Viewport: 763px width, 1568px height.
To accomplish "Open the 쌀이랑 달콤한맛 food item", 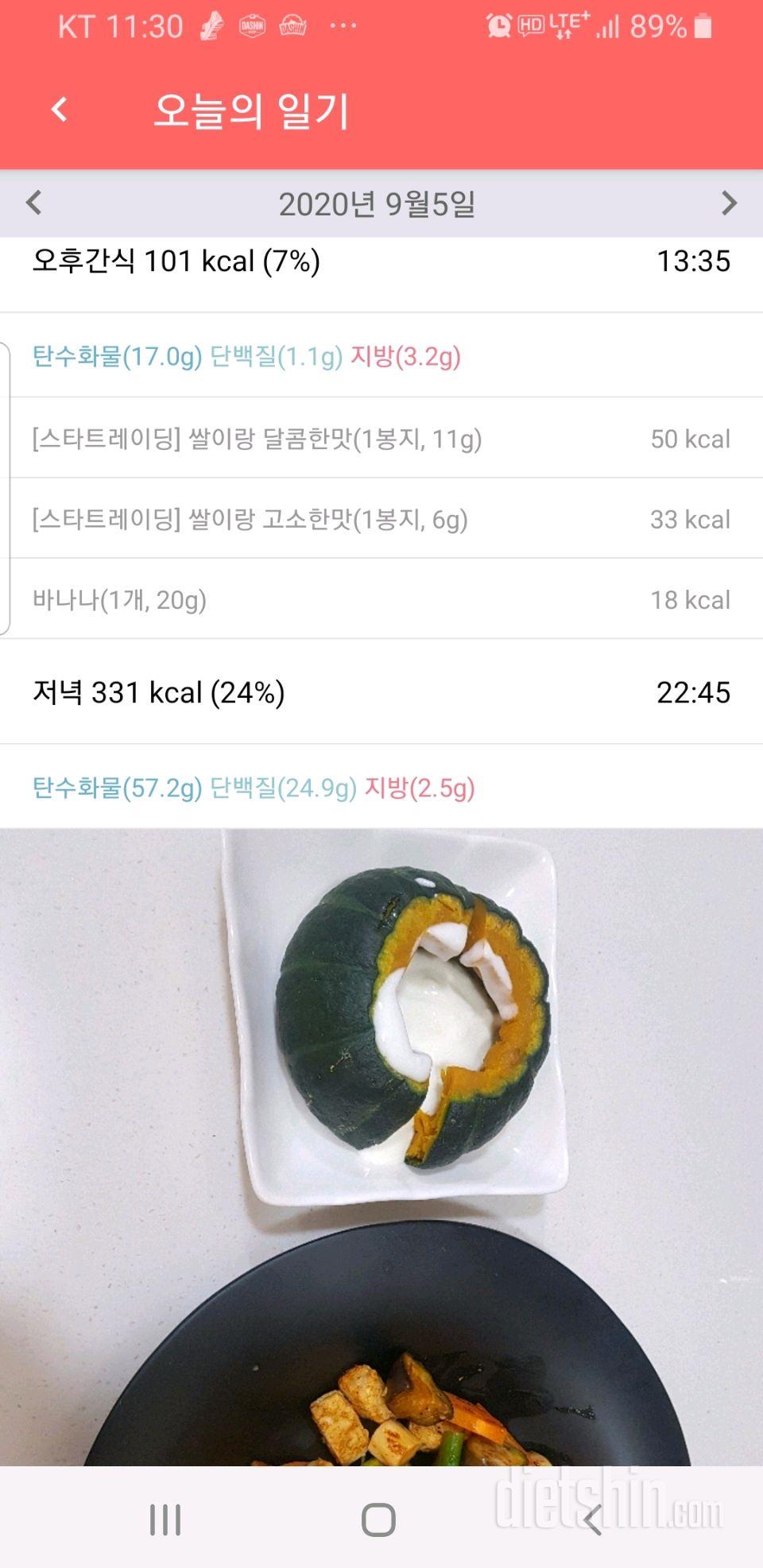I will pos(381,439).
